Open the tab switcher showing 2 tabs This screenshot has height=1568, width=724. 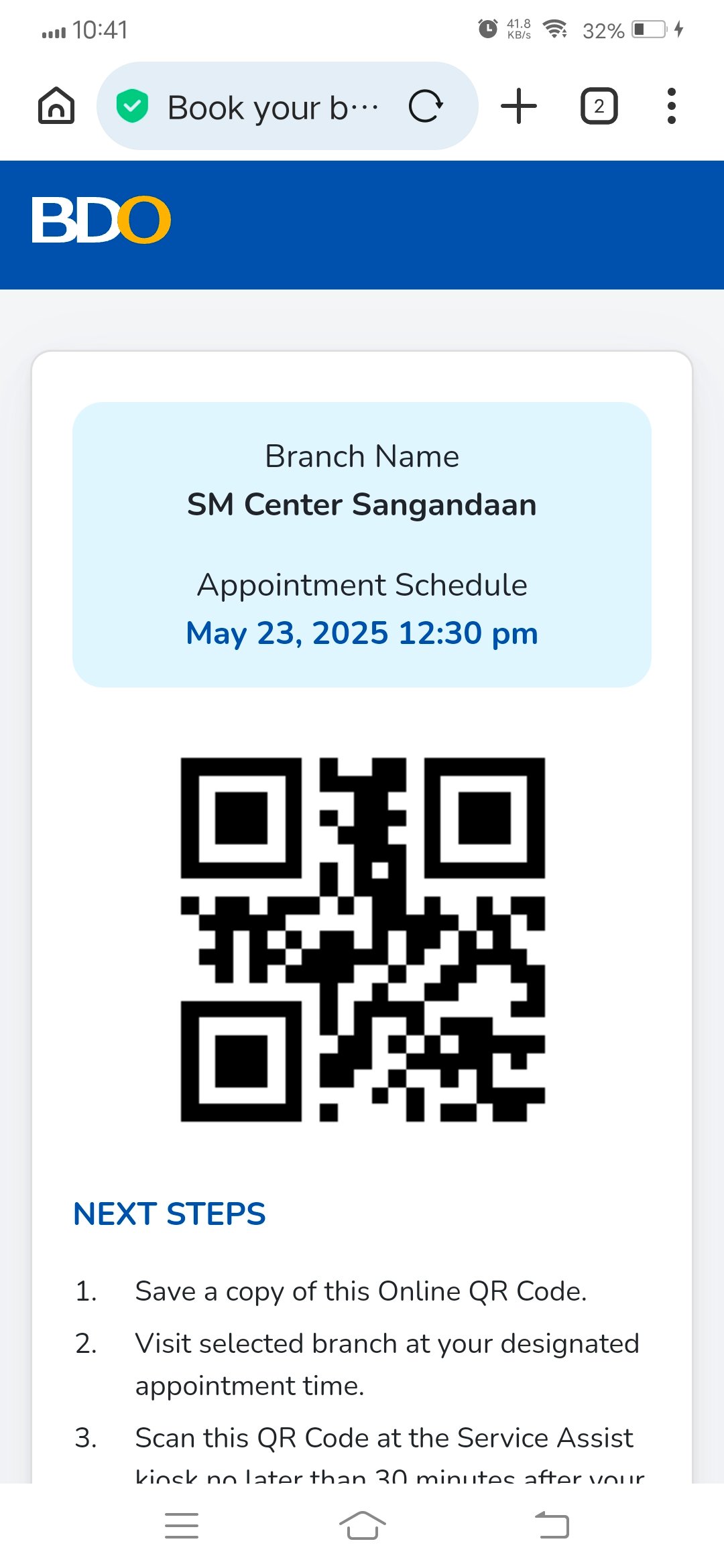pyautogui.click(x=599, y=106)
